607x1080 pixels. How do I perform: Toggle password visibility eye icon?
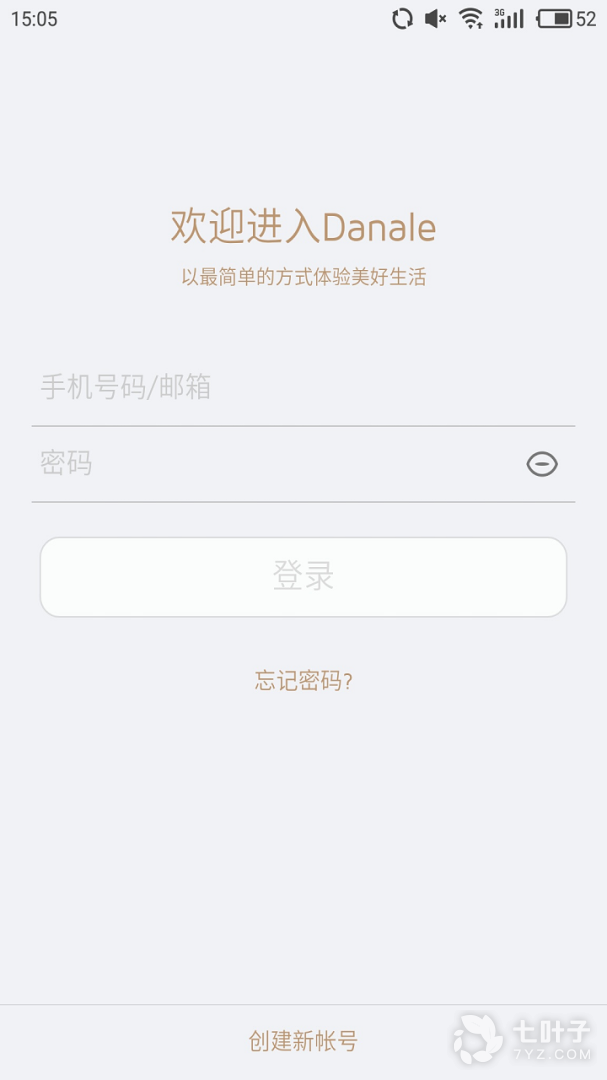pos(542,464)
